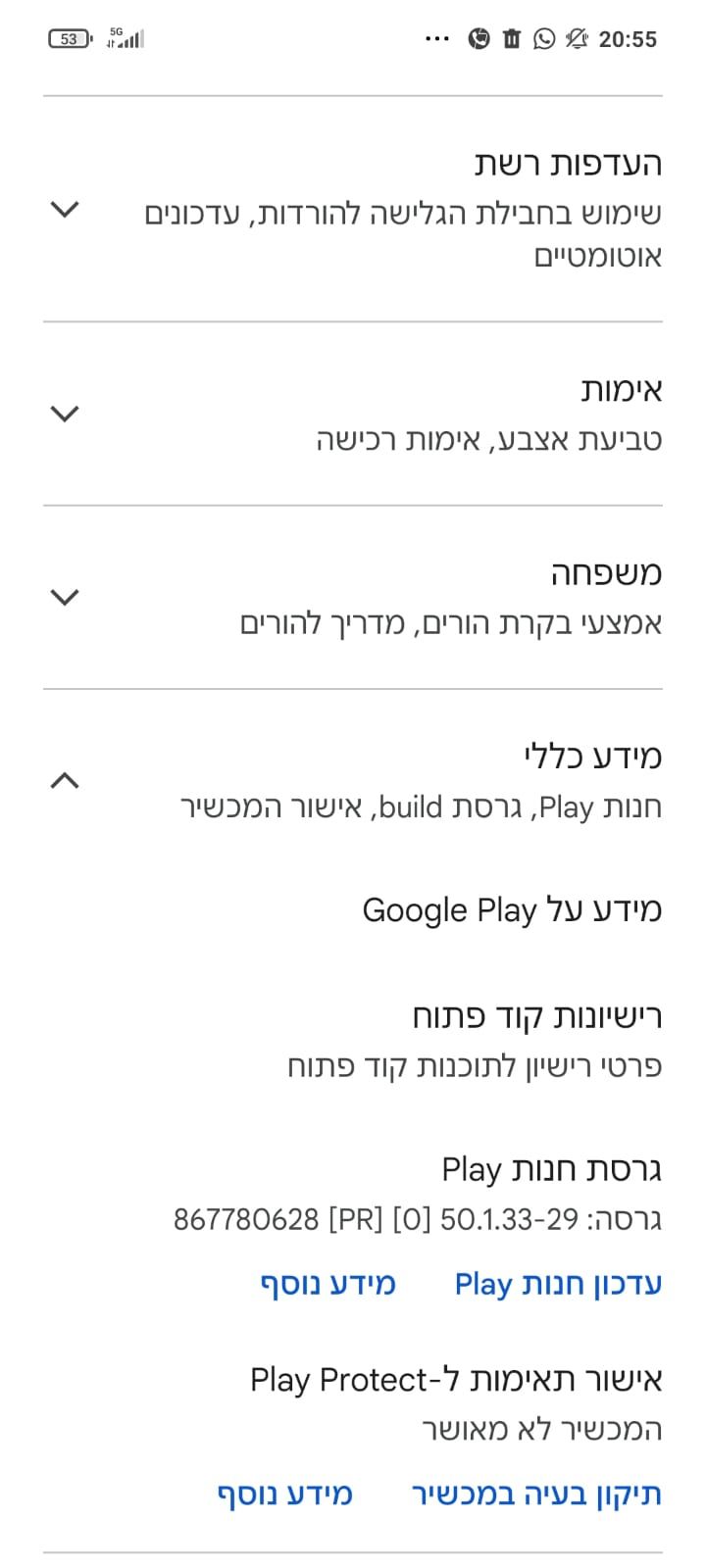Viewport: 706px width, 1568px height.
Task: Tap תיקון בעיה במכשיר link
Action: tap(536, 1494)
